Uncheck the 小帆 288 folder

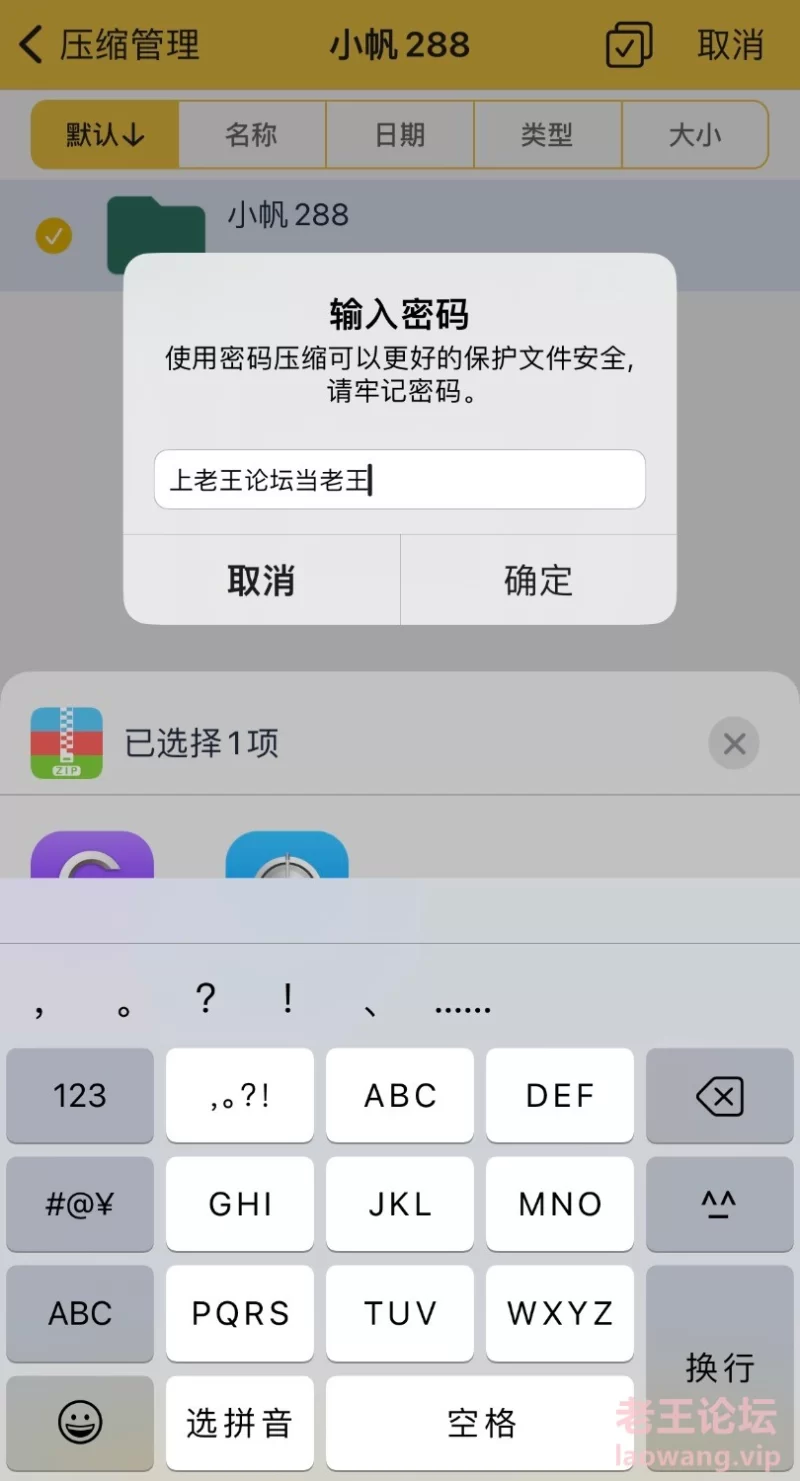point(54,236)
